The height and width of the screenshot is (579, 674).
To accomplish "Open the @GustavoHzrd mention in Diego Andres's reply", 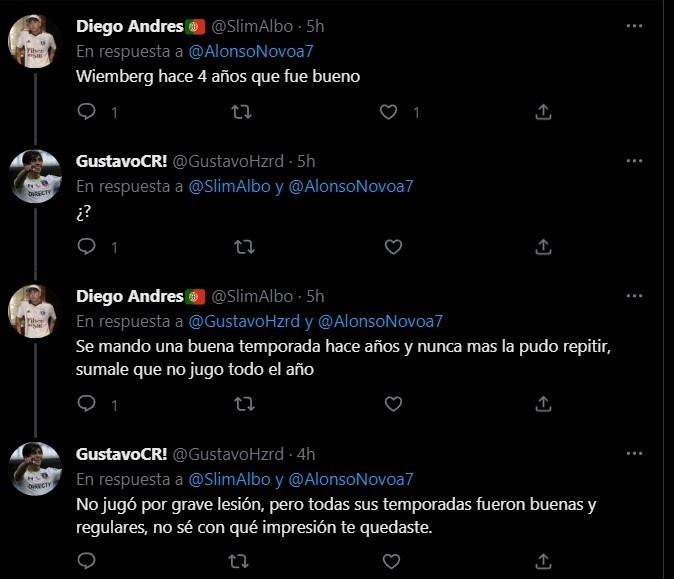I will click(x=244, y=321).
